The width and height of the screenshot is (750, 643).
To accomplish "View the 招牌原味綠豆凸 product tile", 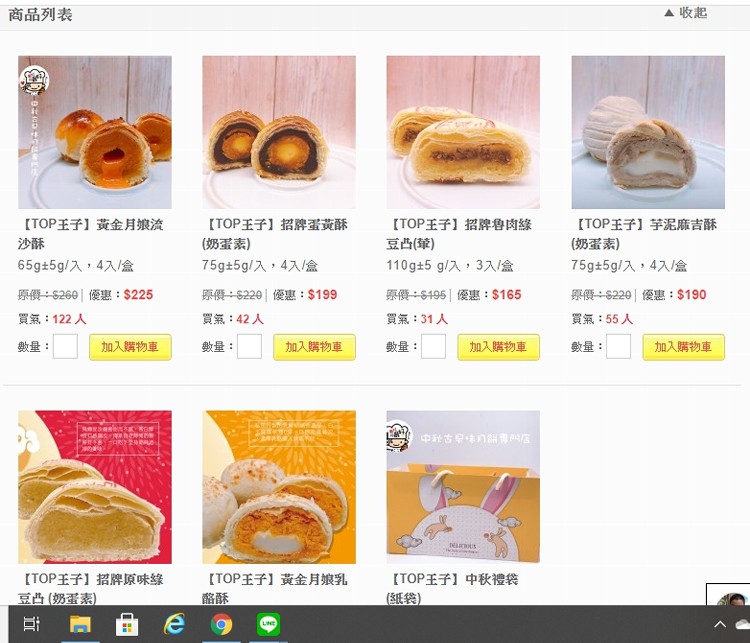I will pos(95,487).
